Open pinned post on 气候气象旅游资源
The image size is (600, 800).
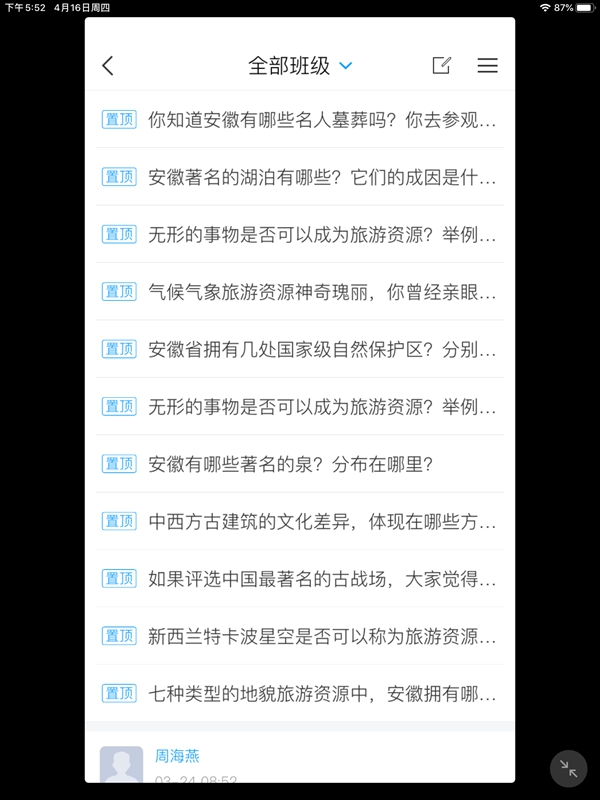click(320, 292)
